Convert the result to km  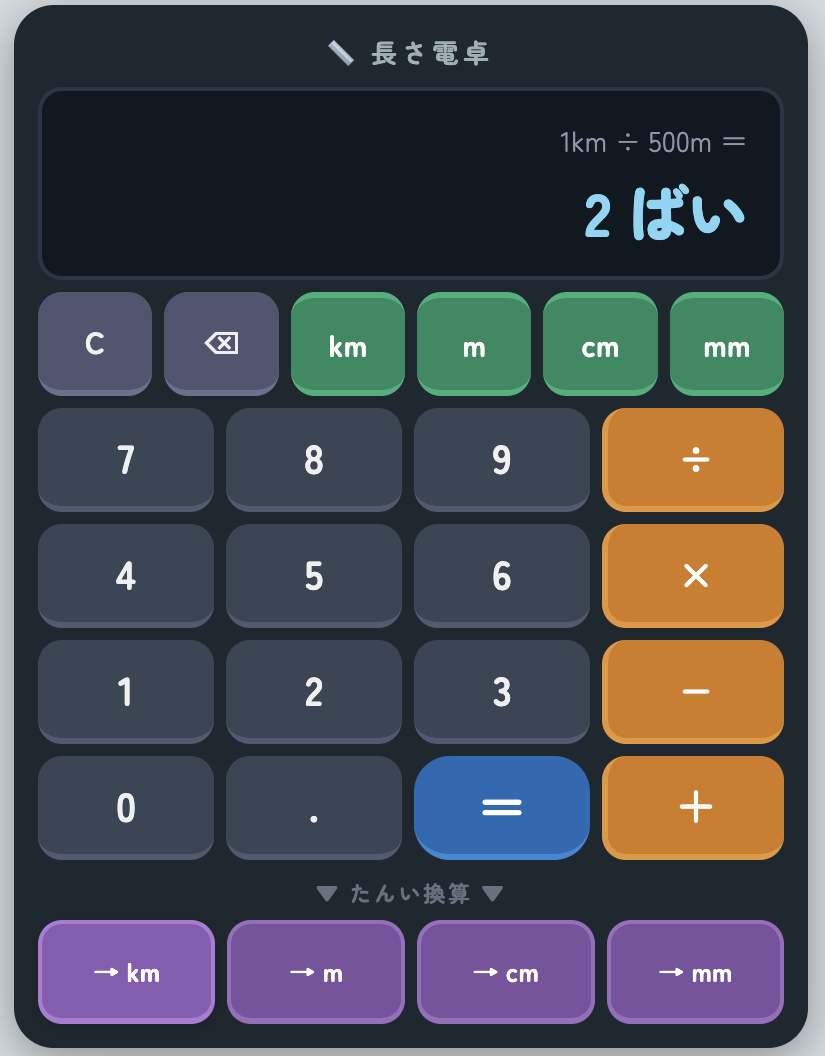click(127, 972)
